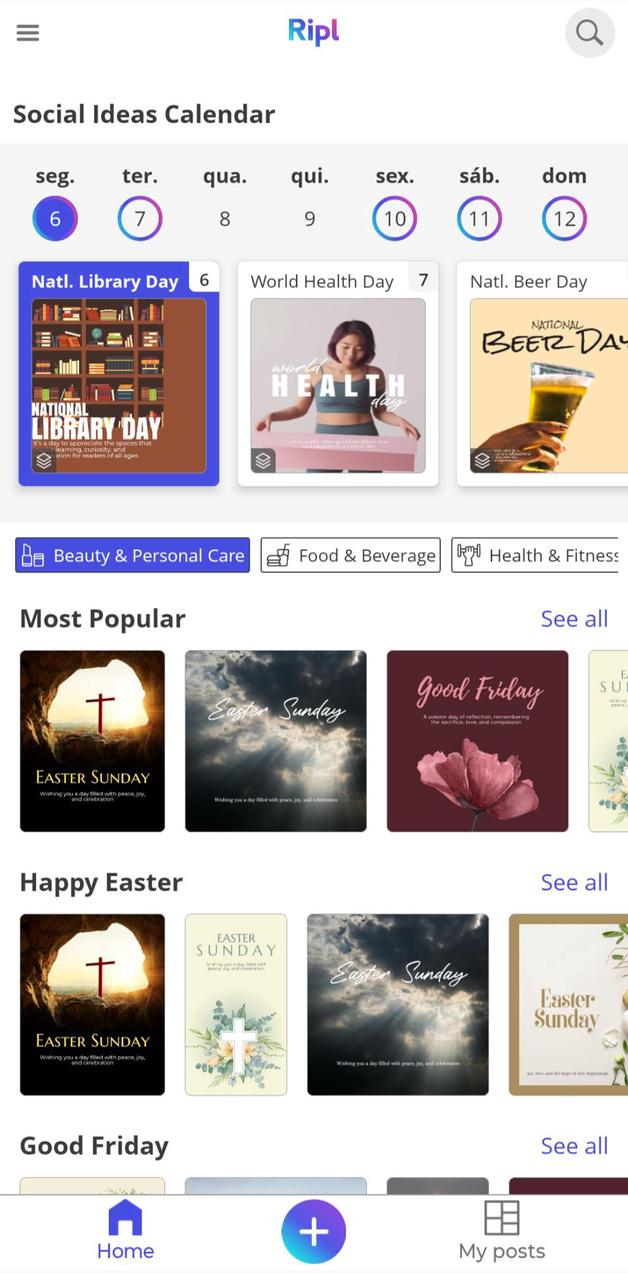Screen dimensions: 628x1273
Task: Create a new post with plus button
Action: (314, 1232)
